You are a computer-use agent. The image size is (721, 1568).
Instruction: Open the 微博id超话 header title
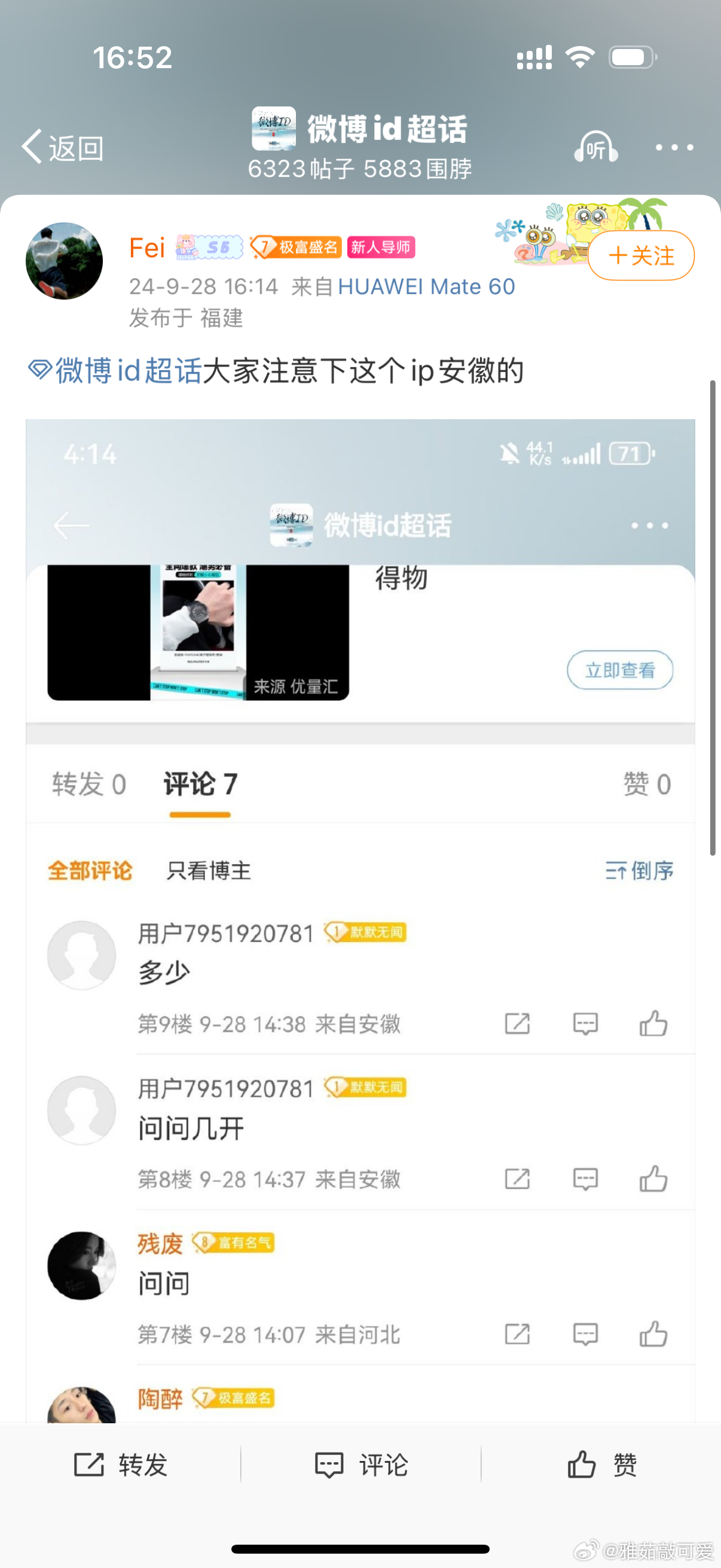(x=386, y=129)
